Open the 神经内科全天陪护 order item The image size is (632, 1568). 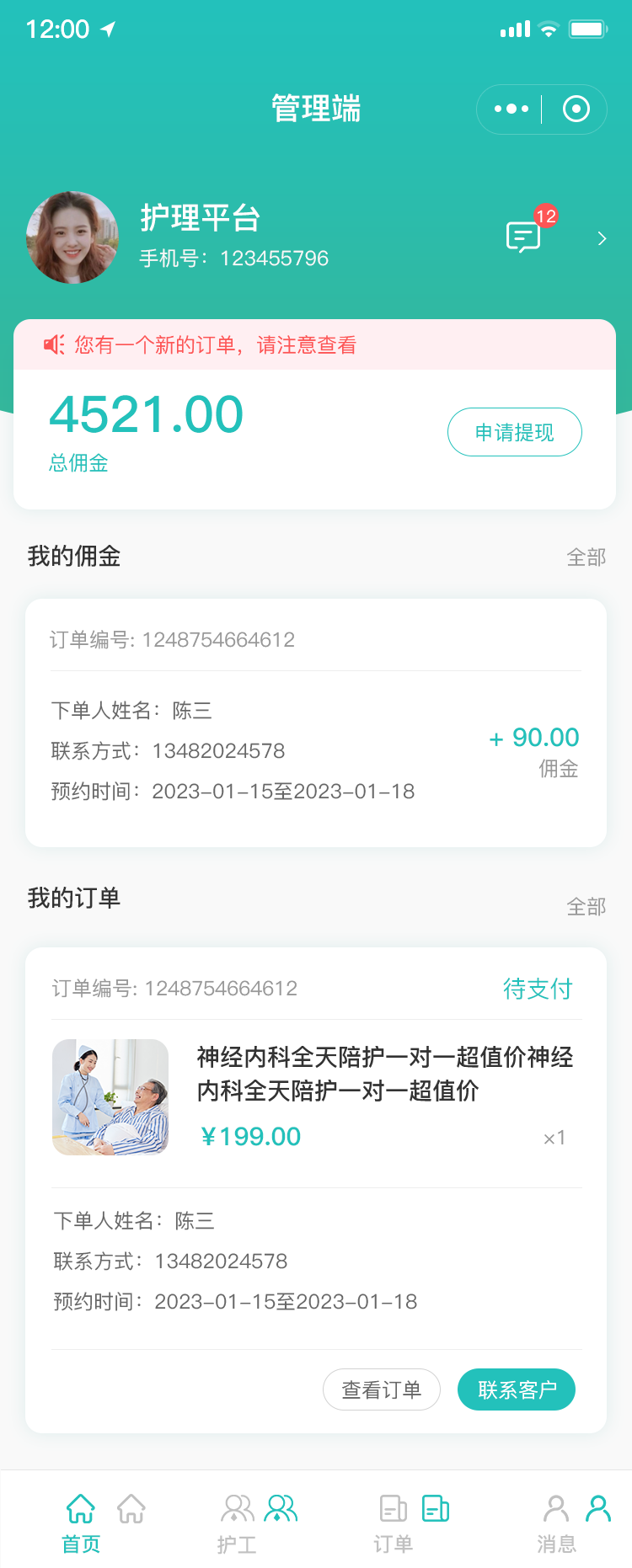point(316,1096)
